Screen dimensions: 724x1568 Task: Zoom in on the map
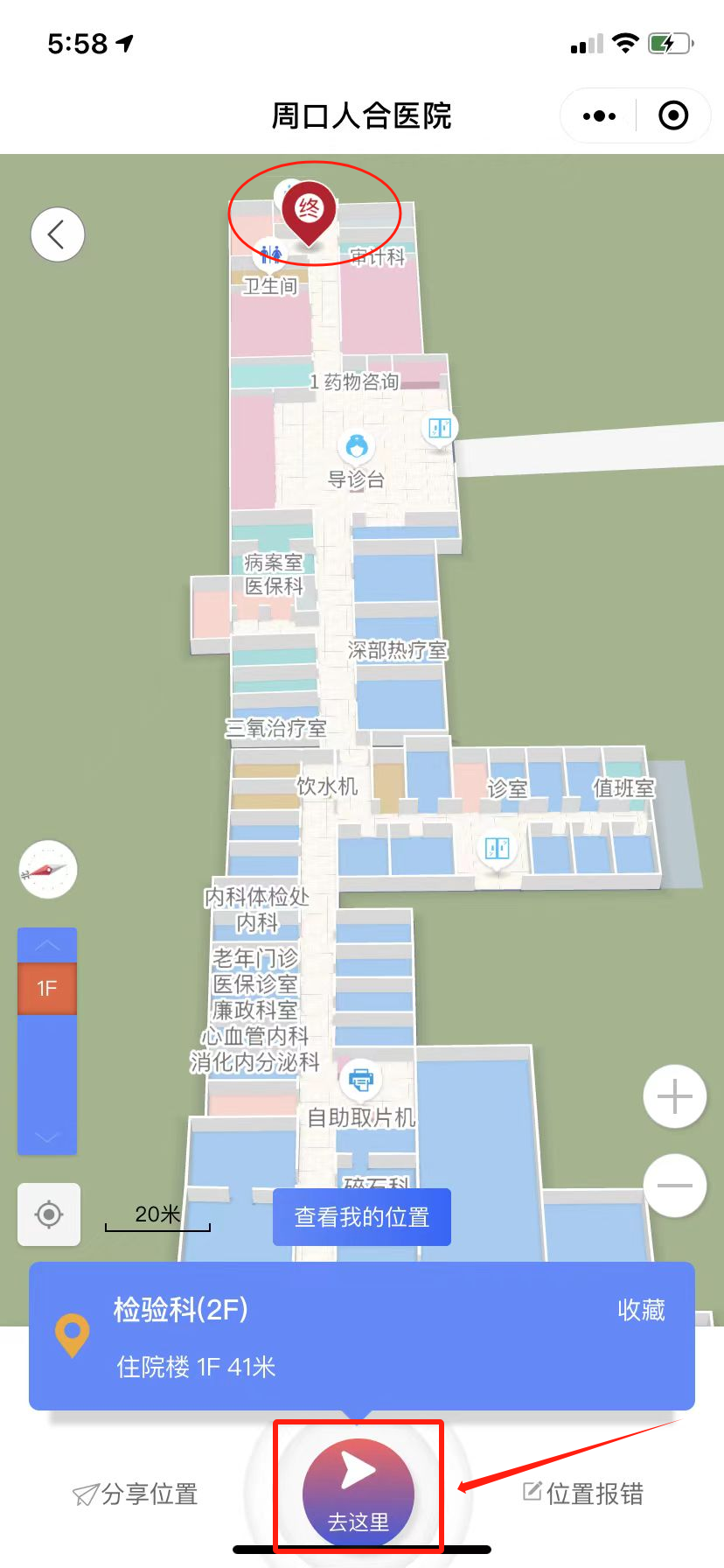[674, 1096]
